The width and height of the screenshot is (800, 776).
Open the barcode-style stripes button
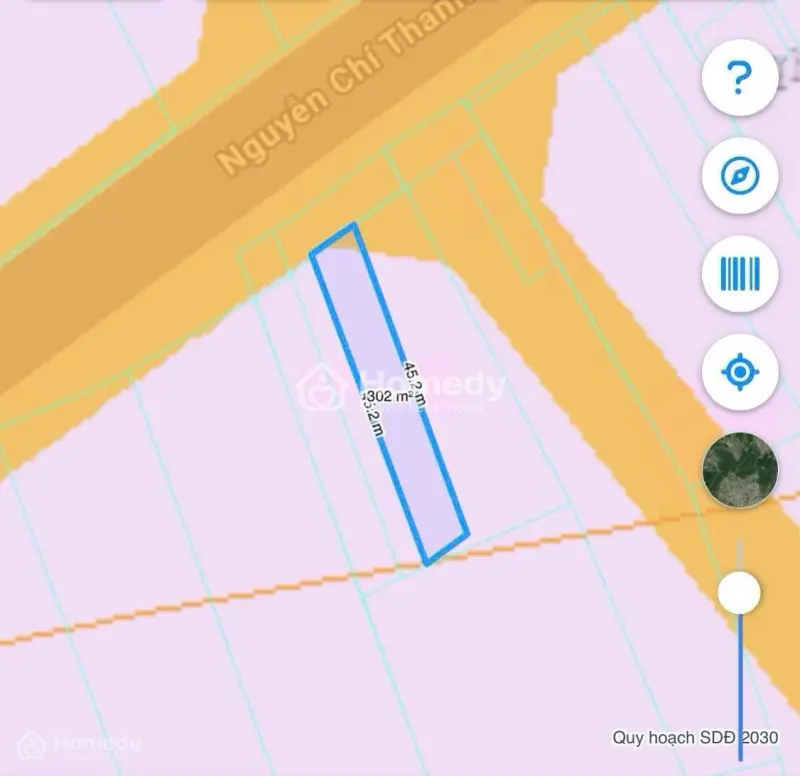click(x=739, y=274)
